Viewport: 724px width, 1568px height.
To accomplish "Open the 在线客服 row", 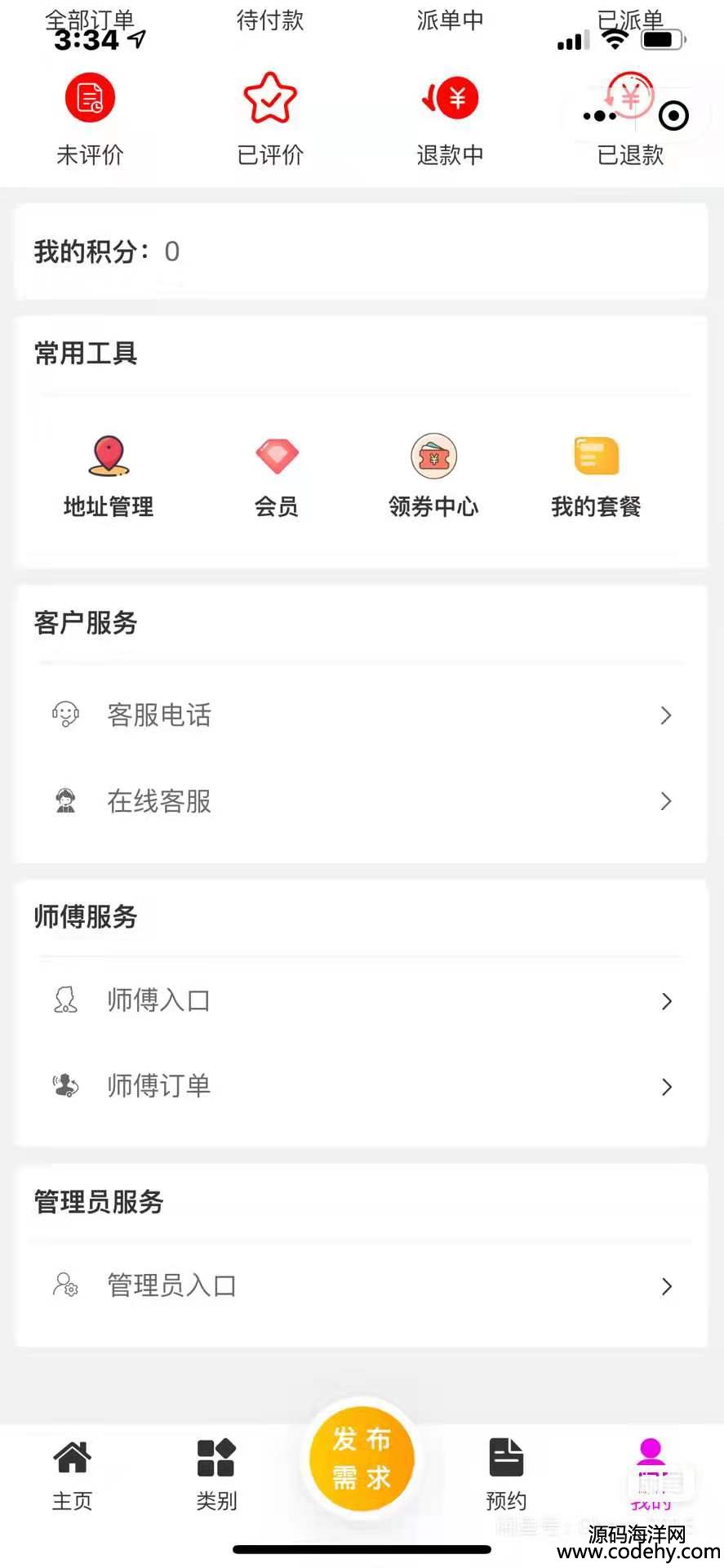I will [x=362, y=801].
